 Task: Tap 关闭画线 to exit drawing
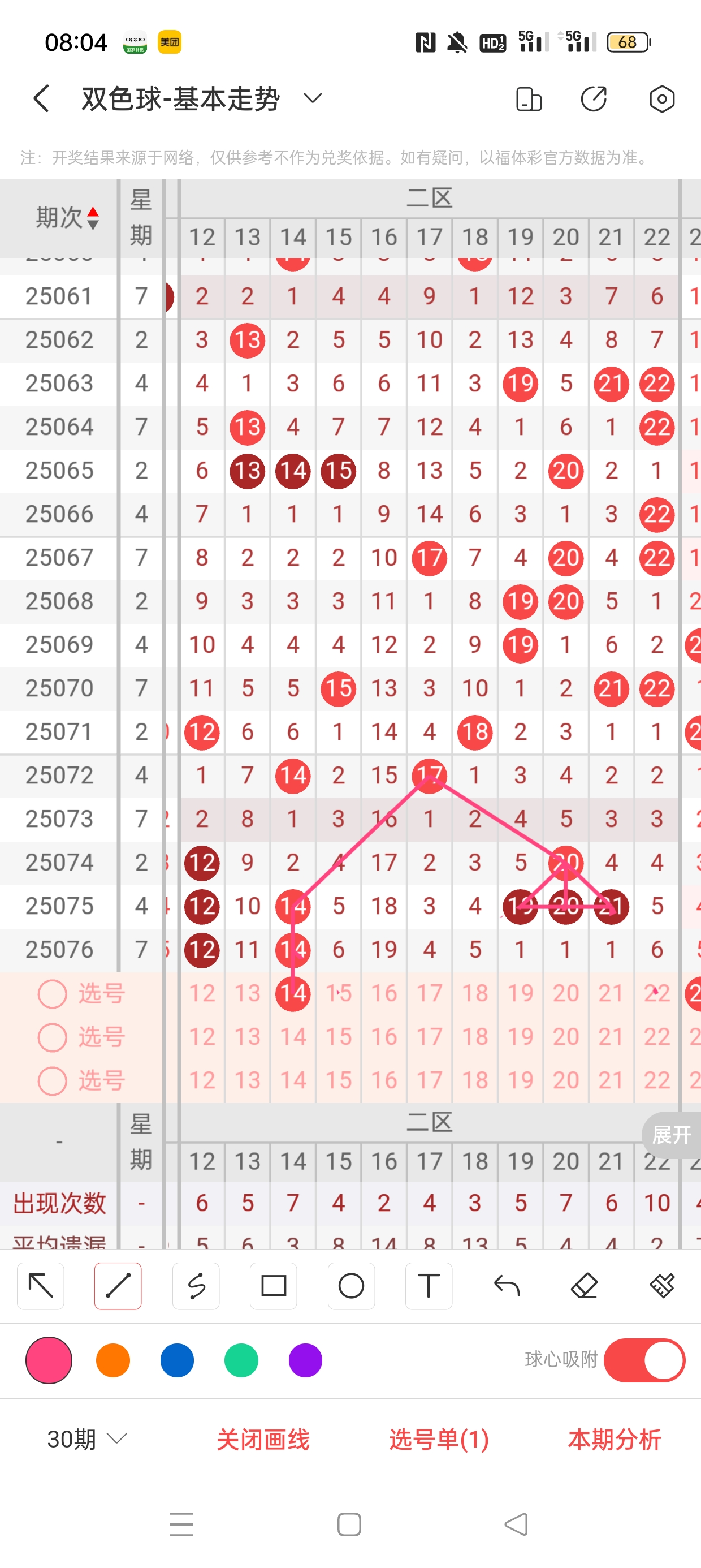tap(263, 1439)
